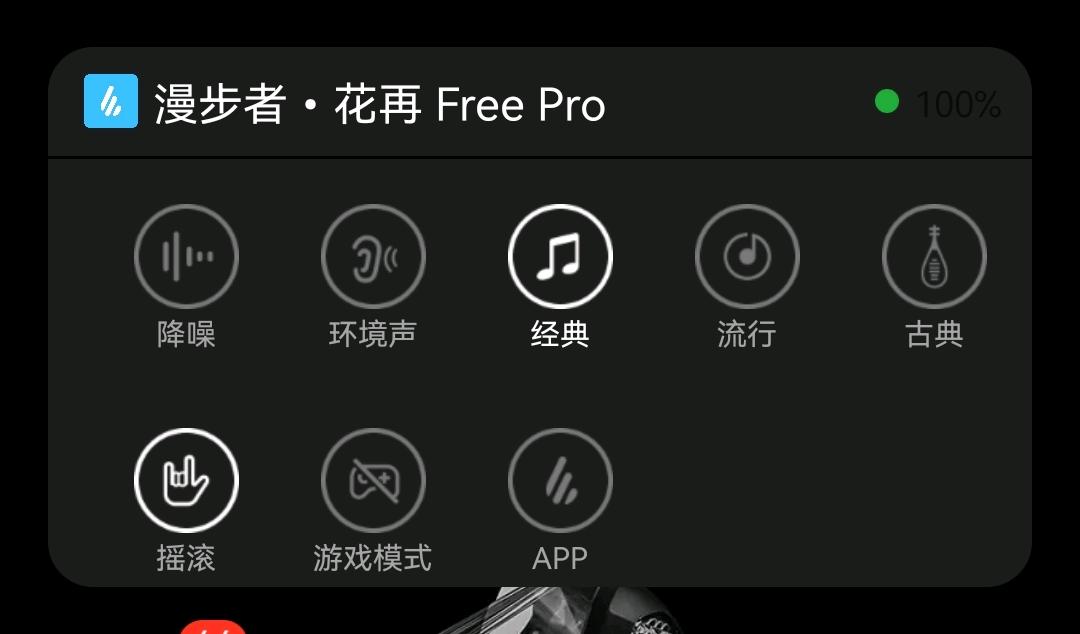Choose the 古典 classical preset
This screenshot has width=1080, height=634.
coord(934,256)
